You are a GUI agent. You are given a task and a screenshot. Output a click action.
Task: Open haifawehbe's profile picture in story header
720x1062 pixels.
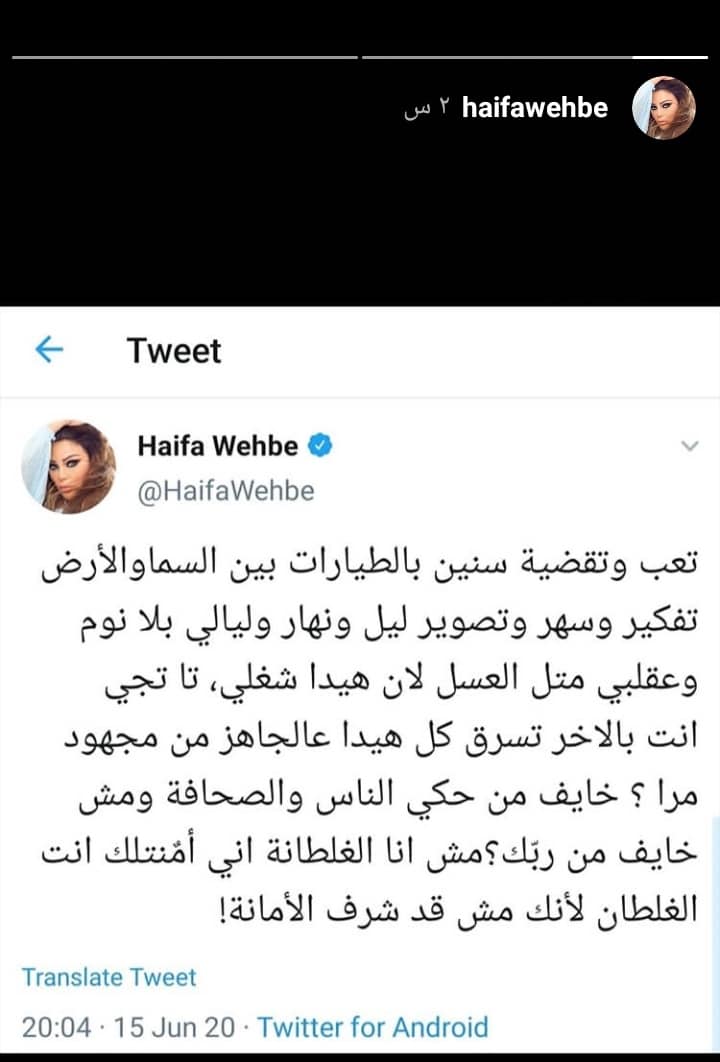(x=664, y=108)
